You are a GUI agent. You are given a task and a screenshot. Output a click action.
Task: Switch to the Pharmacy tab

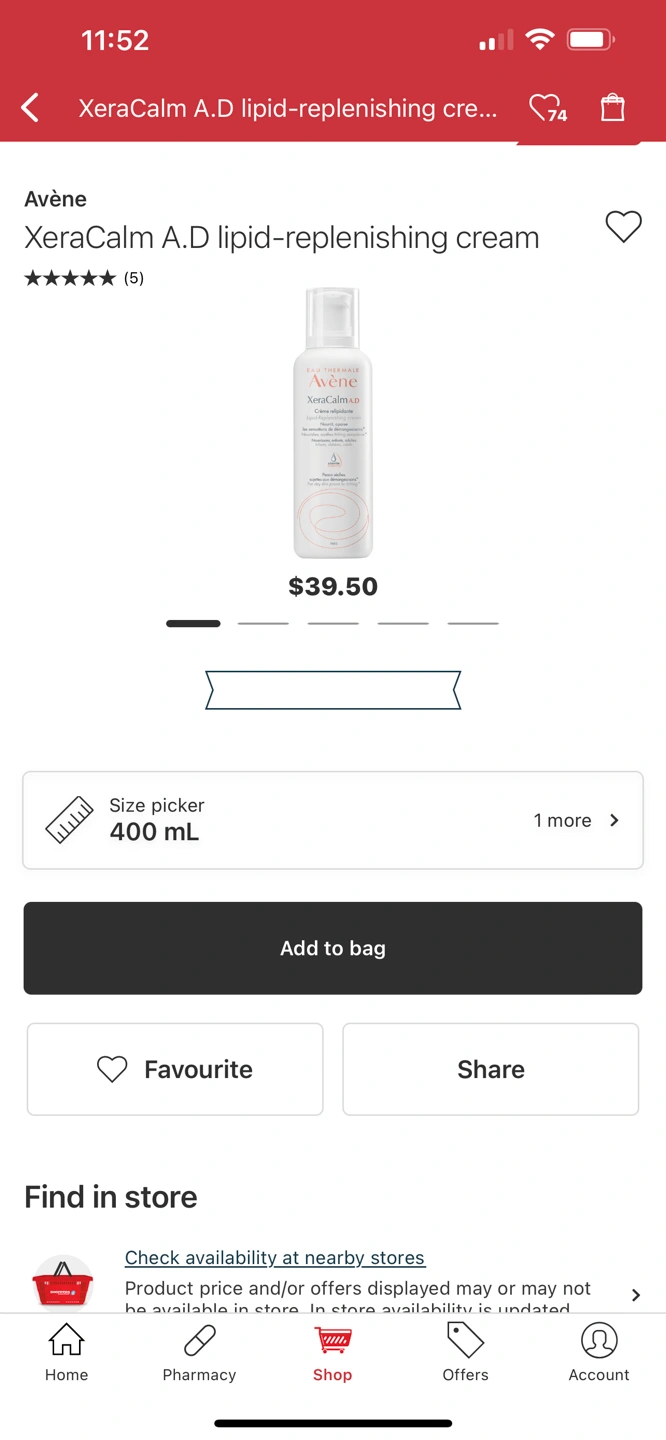click(199, 1352)
